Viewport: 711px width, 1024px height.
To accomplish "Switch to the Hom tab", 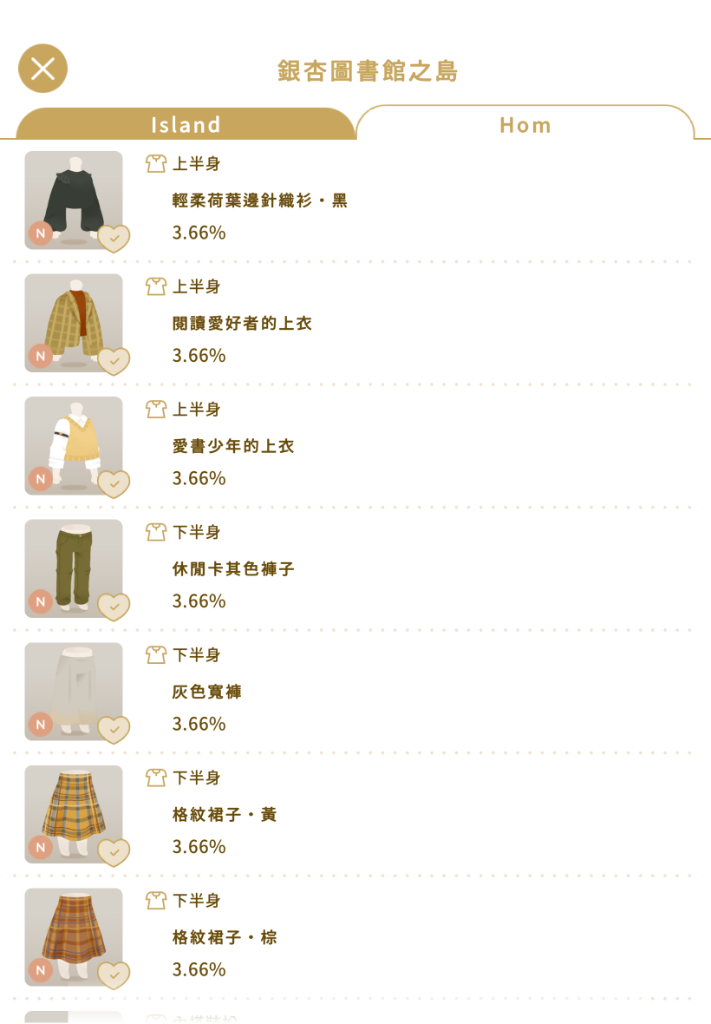I will click(525, 125).
